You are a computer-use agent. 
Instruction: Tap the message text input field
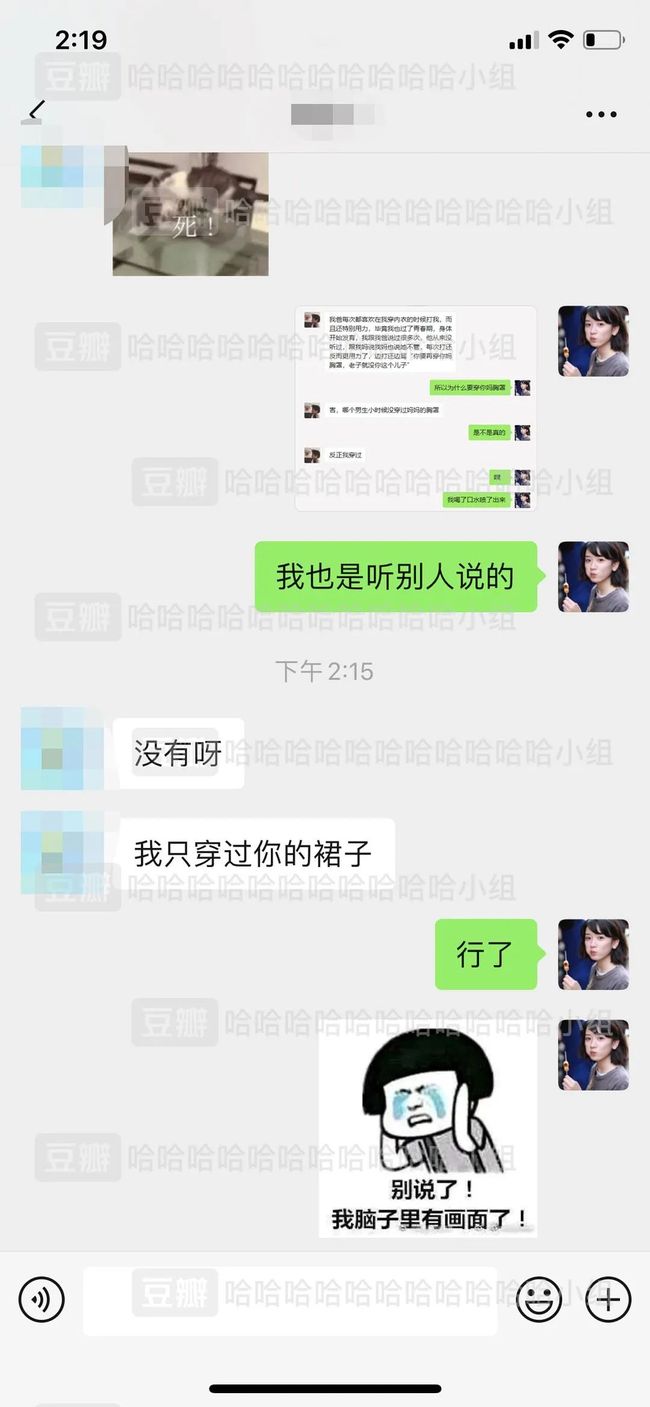click(x=290, y=1300)
